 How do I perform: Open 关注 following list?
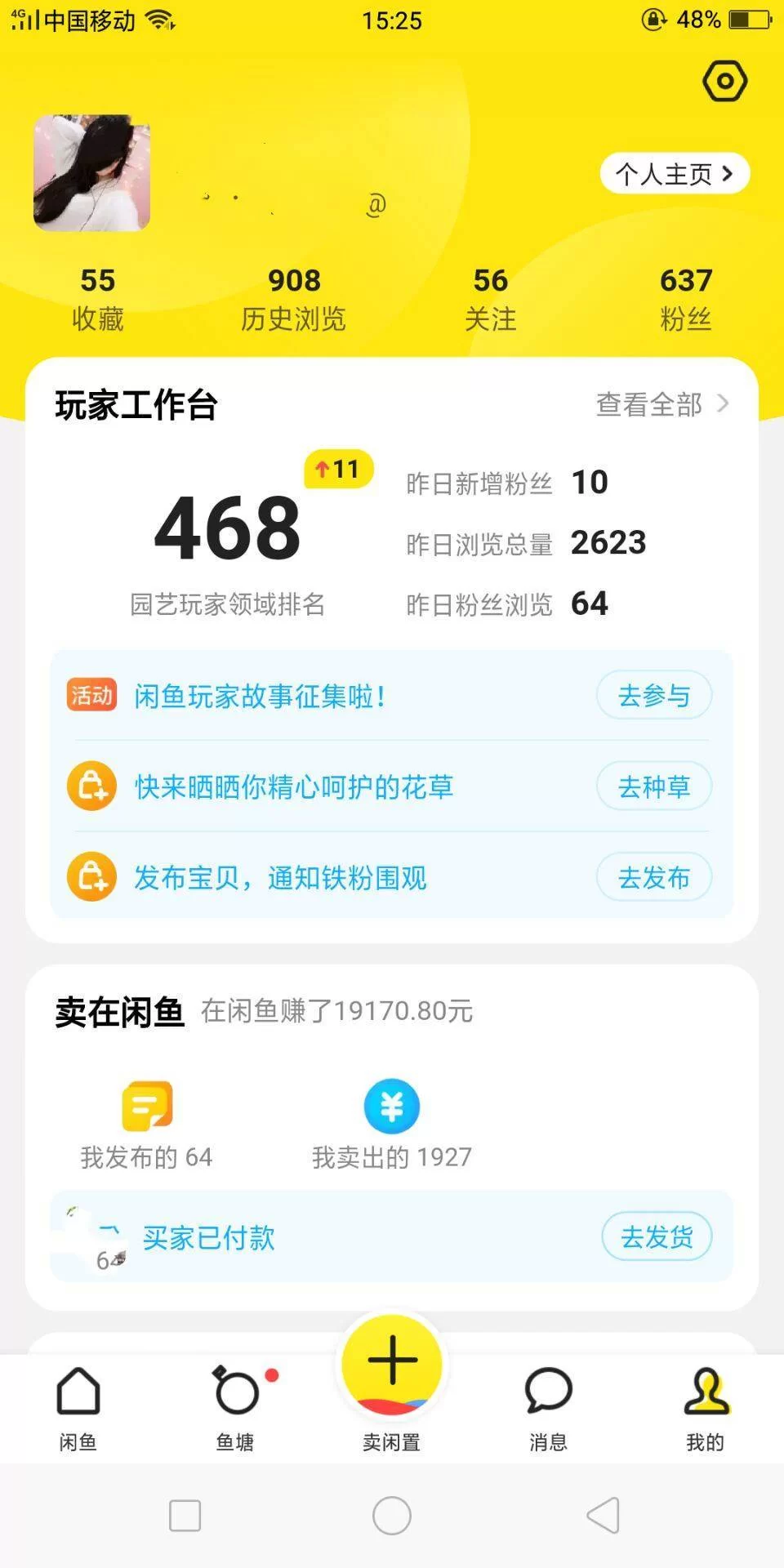[x=490, y=300]
